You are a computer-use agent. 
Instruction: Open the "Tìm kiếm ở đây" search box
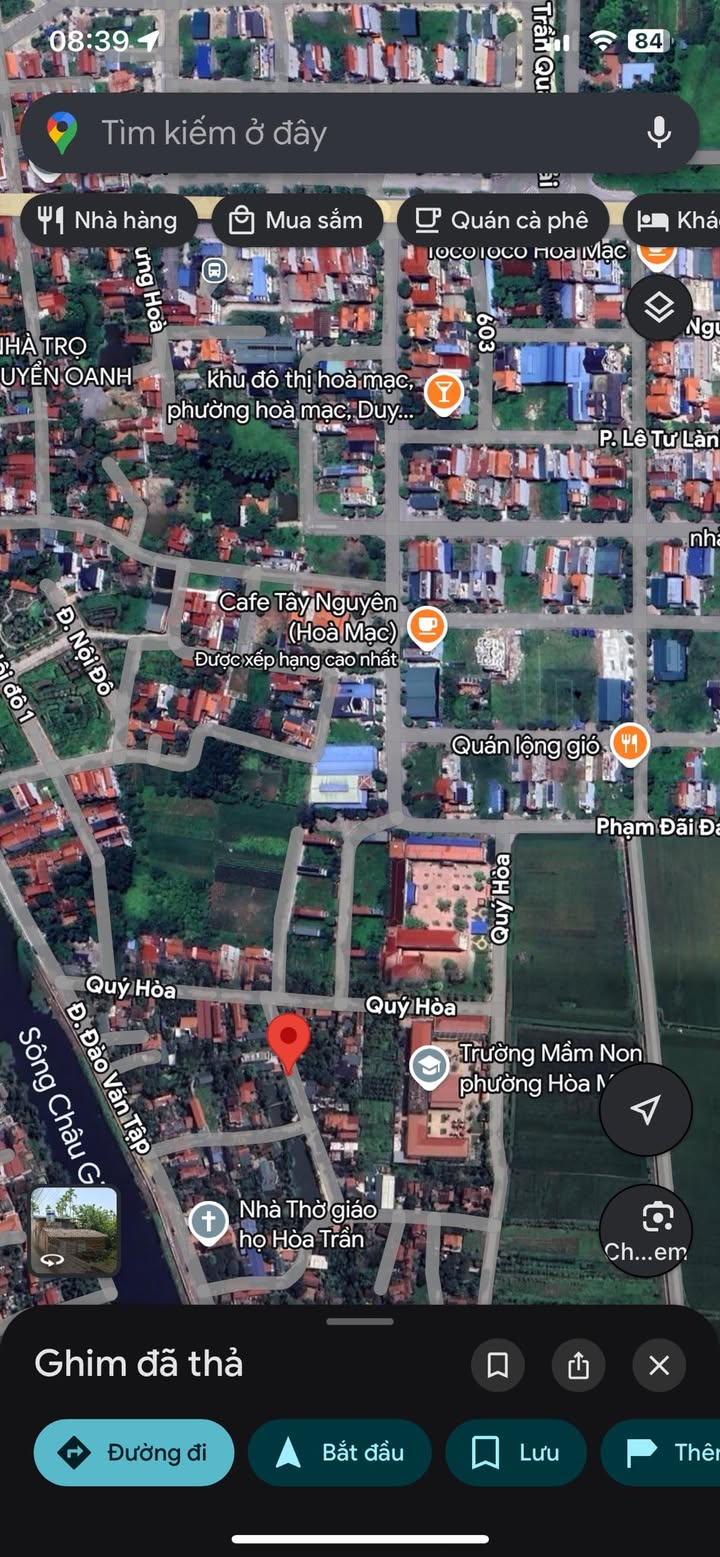(330, 133)
